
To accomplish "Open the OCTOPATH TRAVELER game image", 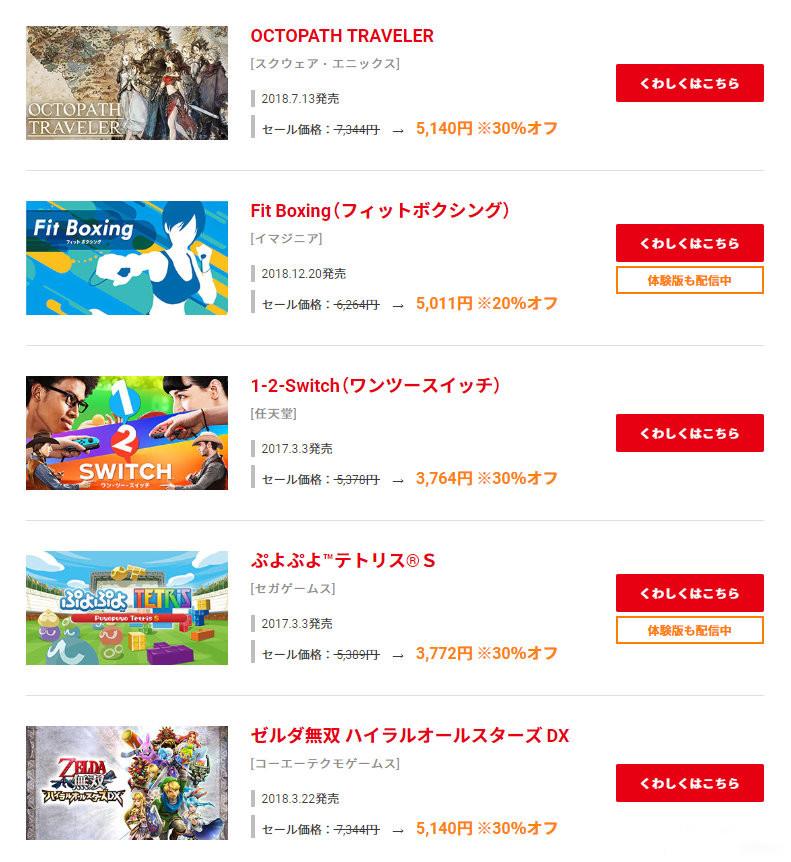I will (127, 83).
